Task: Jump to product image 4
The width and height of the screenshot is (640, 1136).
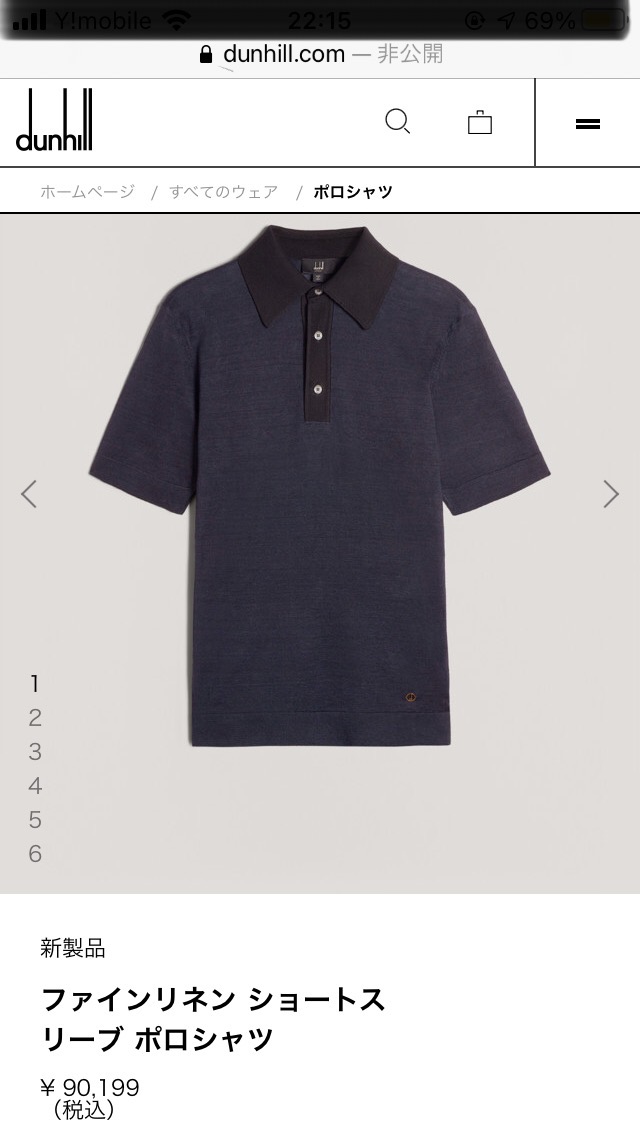Action: point(35,786)
